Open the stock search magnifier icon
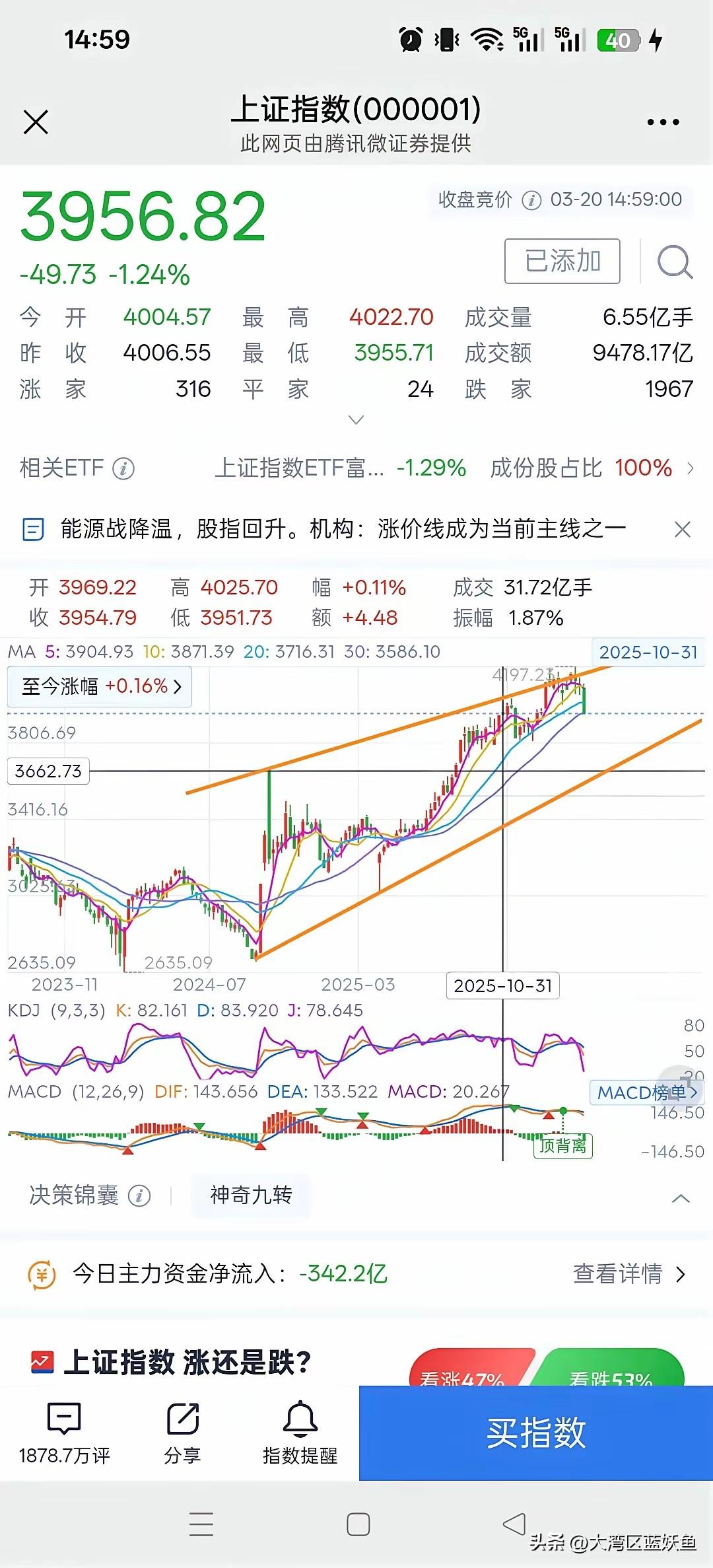Screen dimensions: 713x1568 675,260
